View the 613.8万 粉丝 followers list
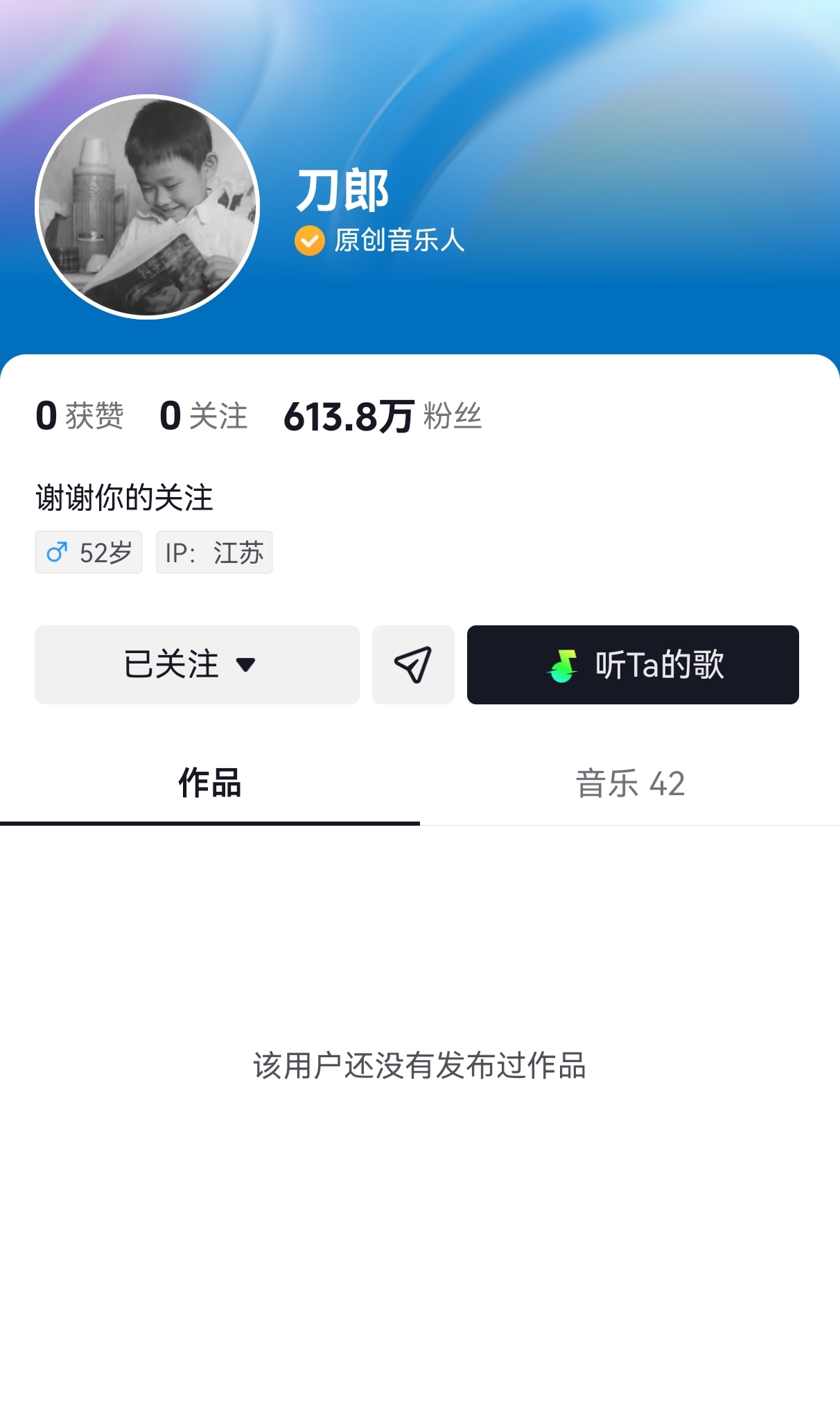This screenshot has width=840, height=1424. (383, 416)
